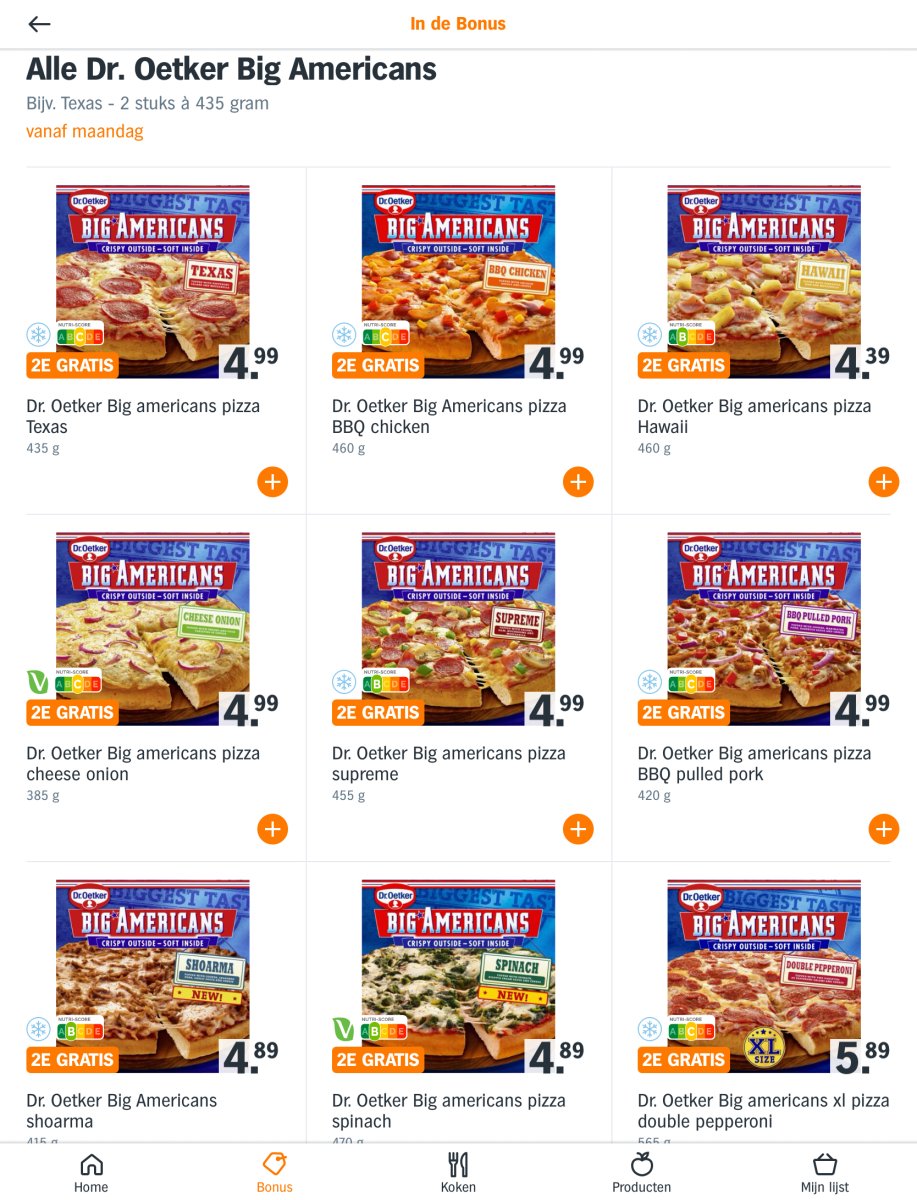Viewport: 917px width, 1200px height.
Task: Switch to the Home tab
Action: tap(91, 1172)
